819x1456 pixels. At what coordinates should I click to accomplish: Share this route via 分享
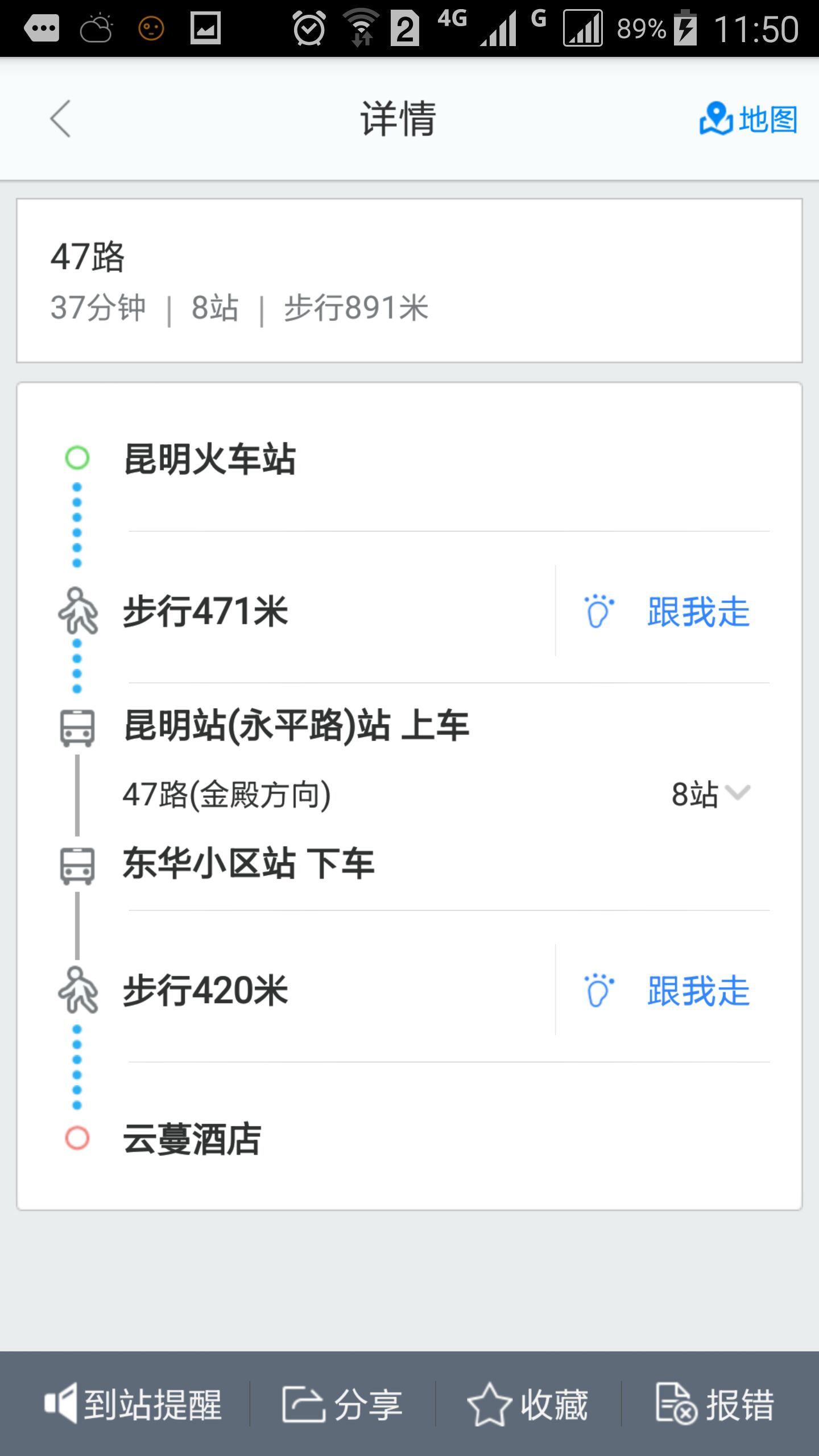342,1404
